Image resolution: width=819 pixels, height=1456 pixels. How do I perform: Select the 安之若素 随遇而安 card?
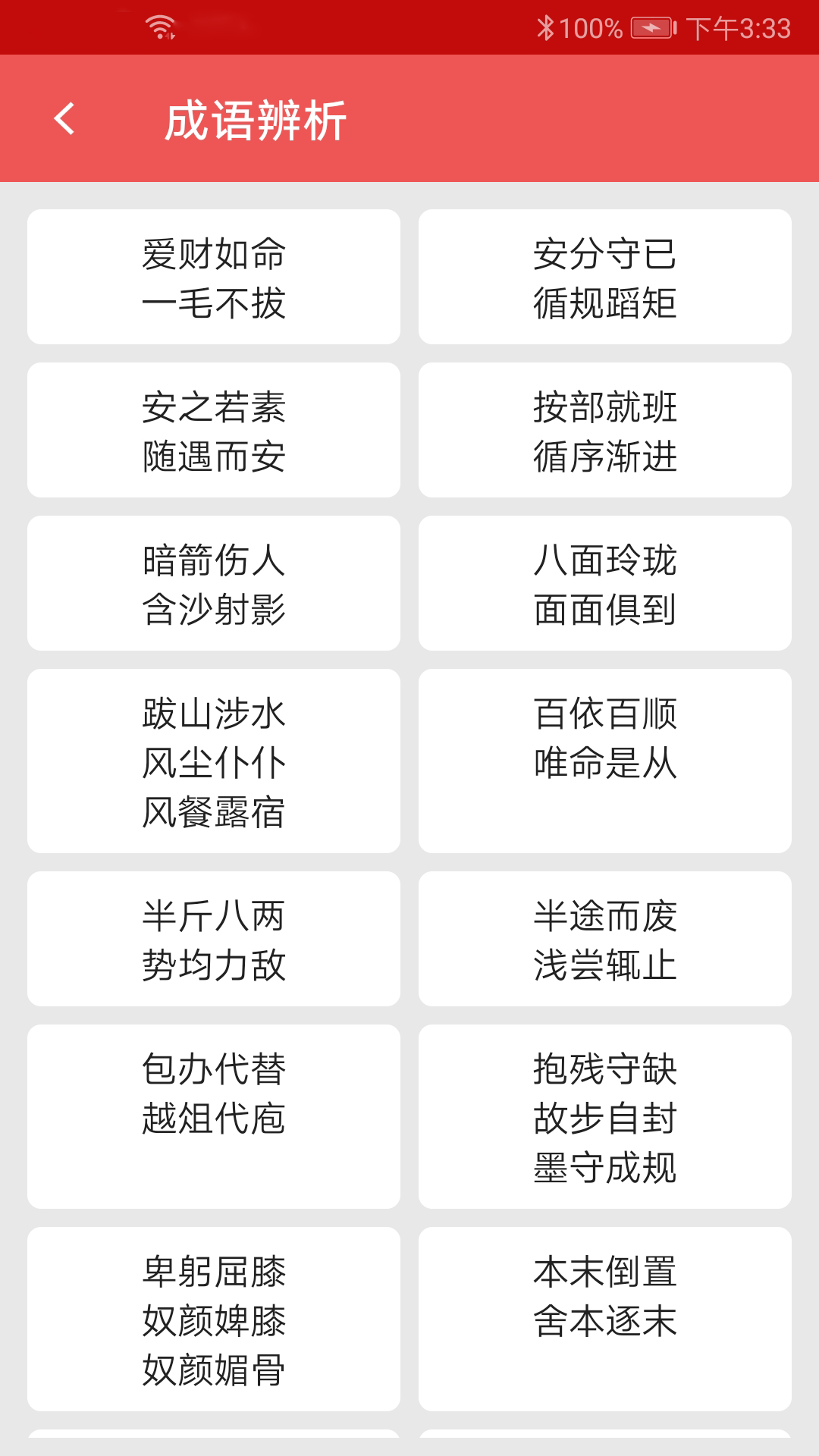(214, 431)
